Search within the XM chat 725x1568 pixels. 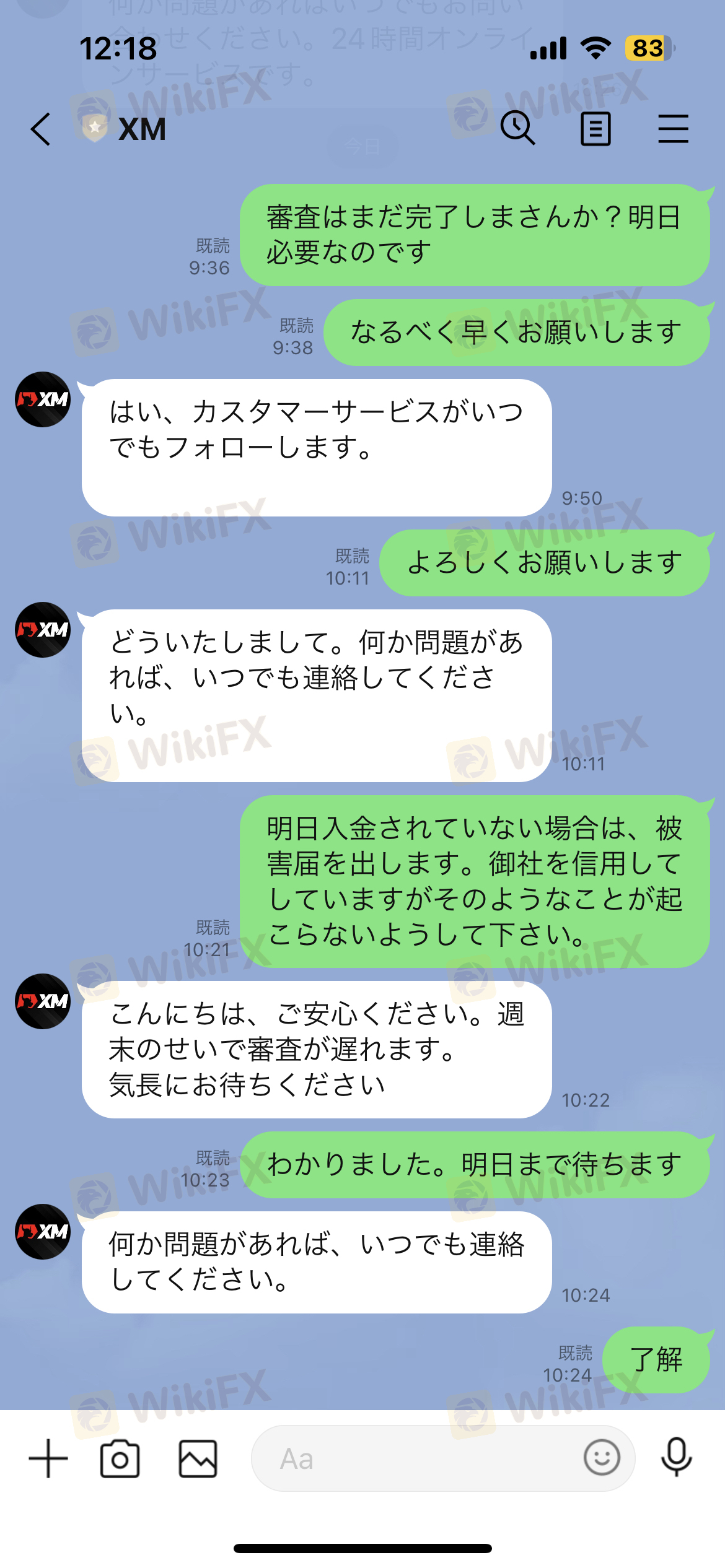click(x=517, y=128)
